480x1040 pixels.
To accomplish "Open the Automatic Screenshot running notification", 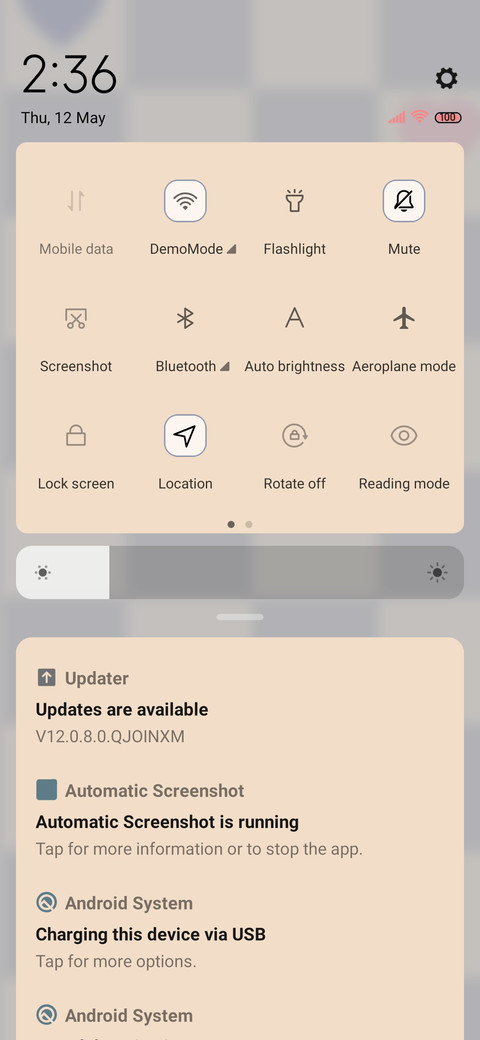I will pyautogui.click(x=240, y=819).
